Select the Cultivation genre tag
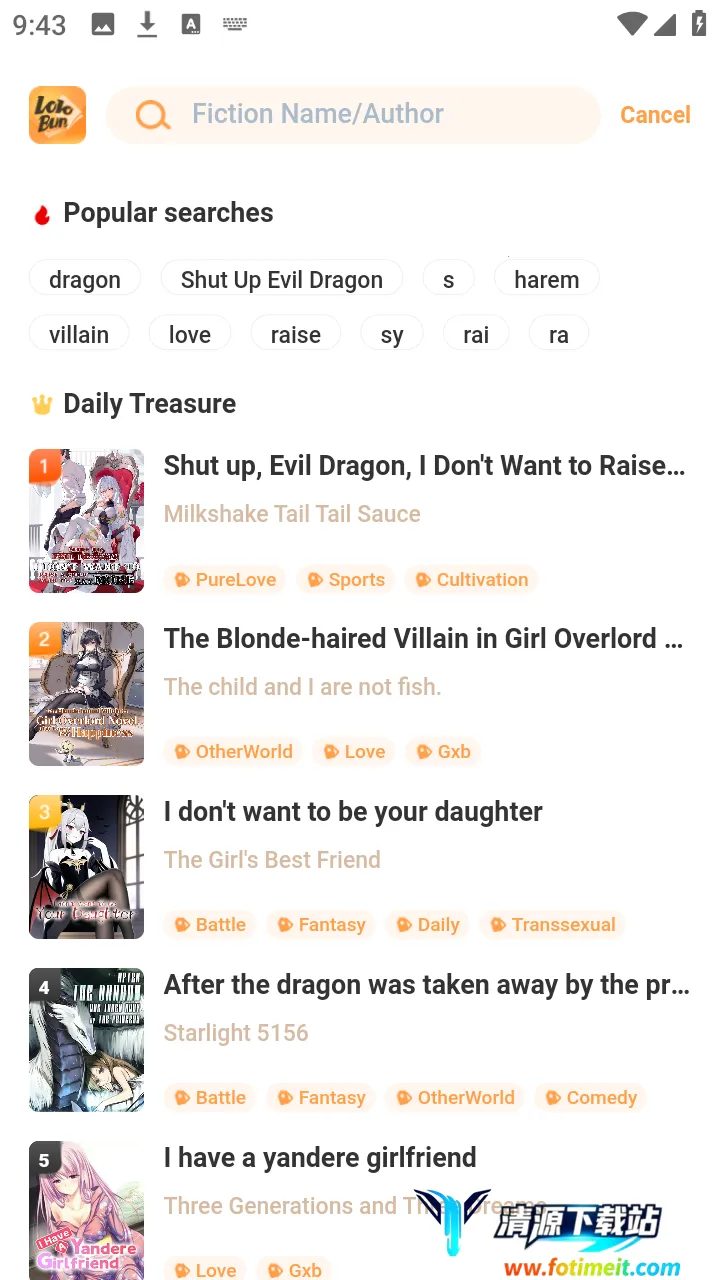The height and width of the screenshot is (1280, 720). [471, 580]
